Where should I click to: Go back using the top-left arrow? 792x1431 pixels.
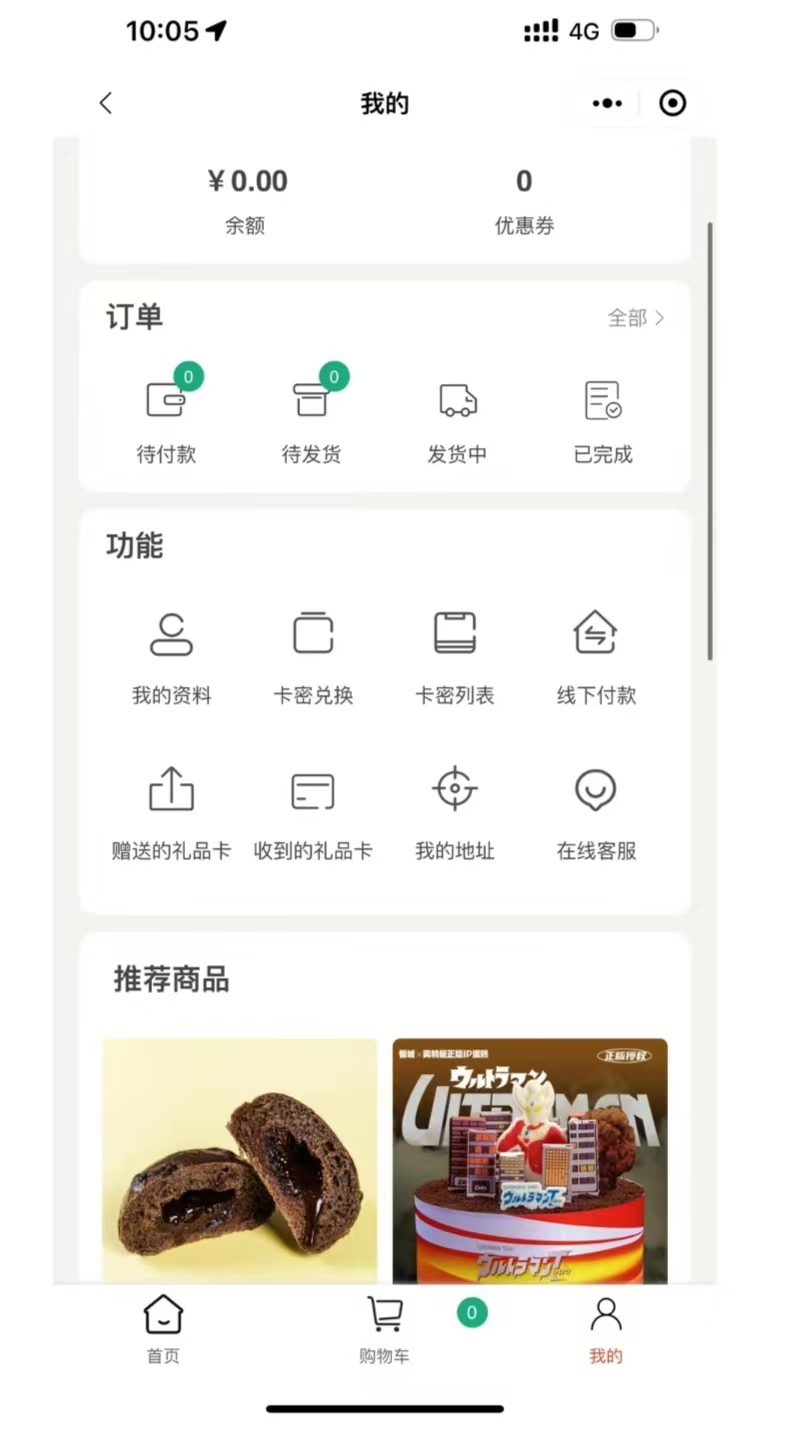106,103
